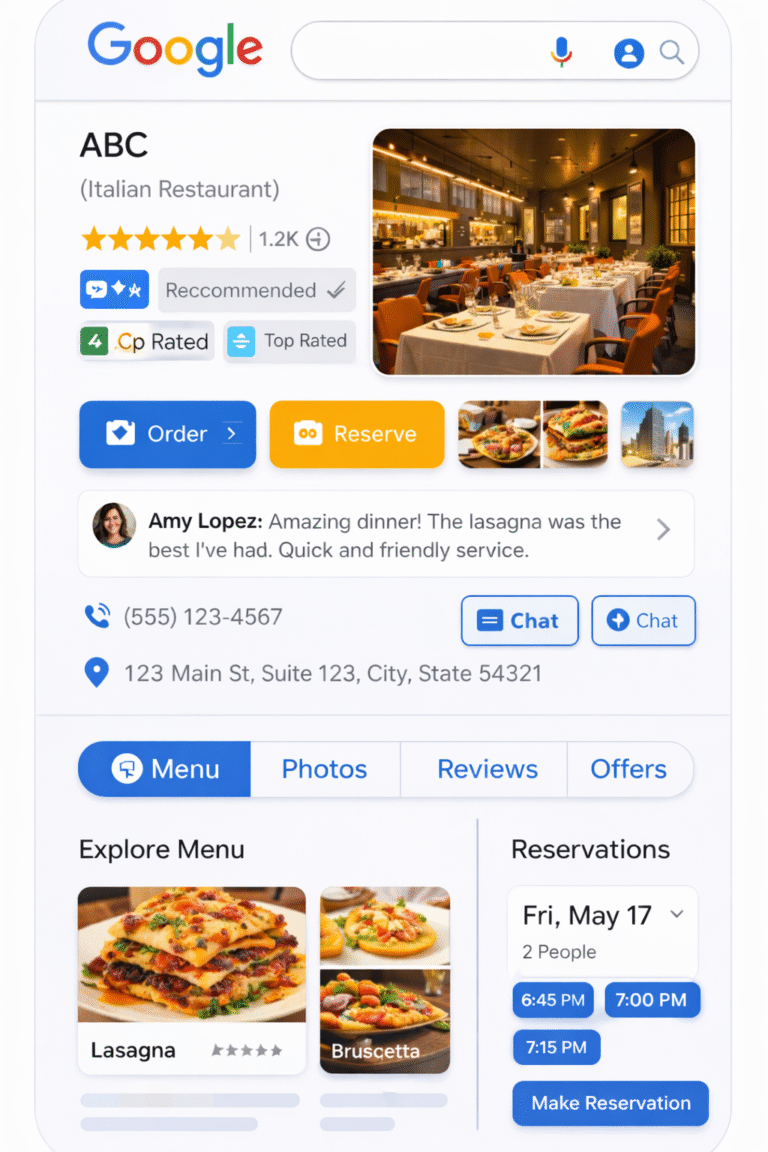Open the account profile icon

click(x=629, y=52)
